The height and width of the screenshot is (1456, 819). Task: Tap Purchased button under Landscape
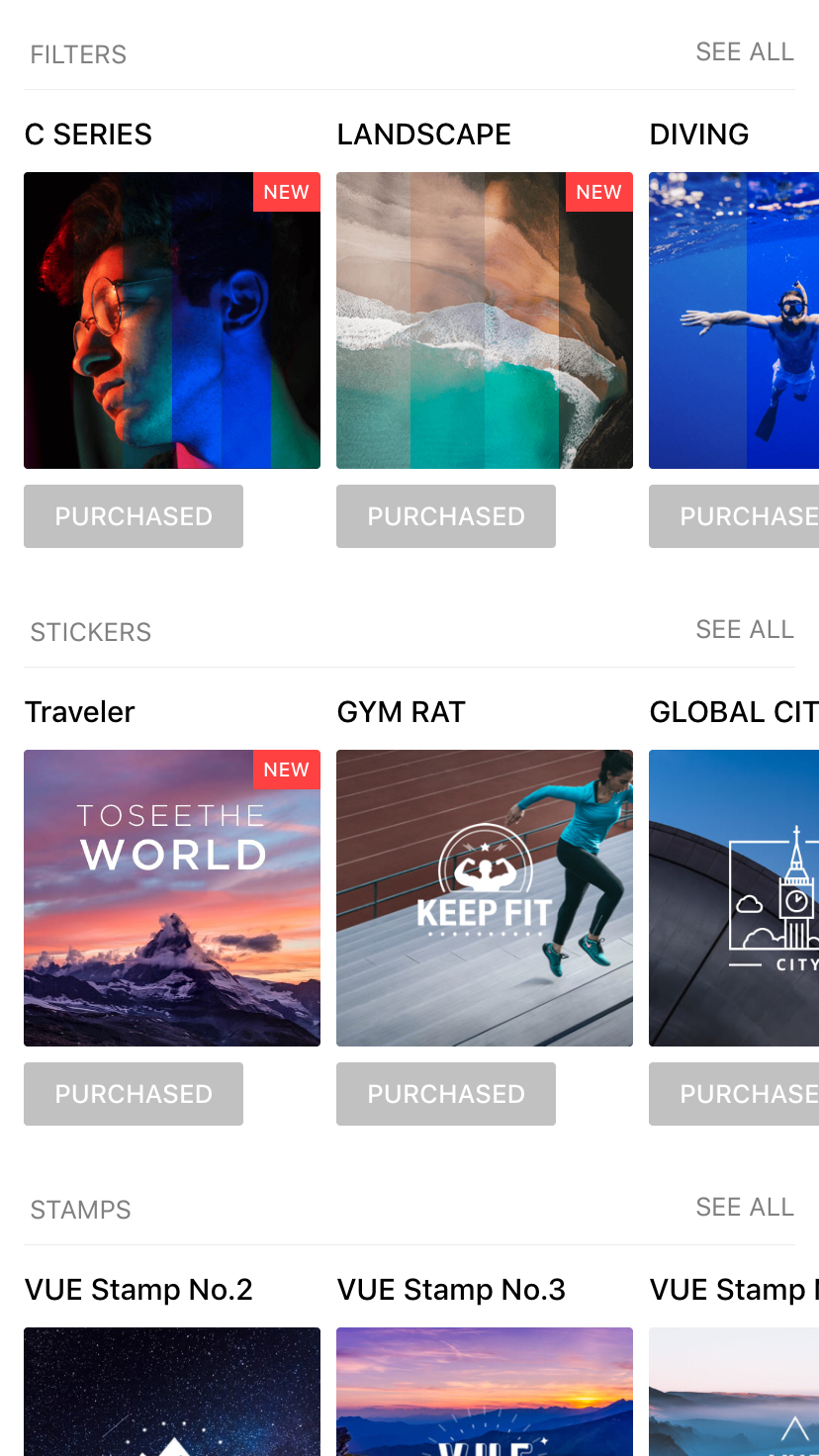pos(446,516)
